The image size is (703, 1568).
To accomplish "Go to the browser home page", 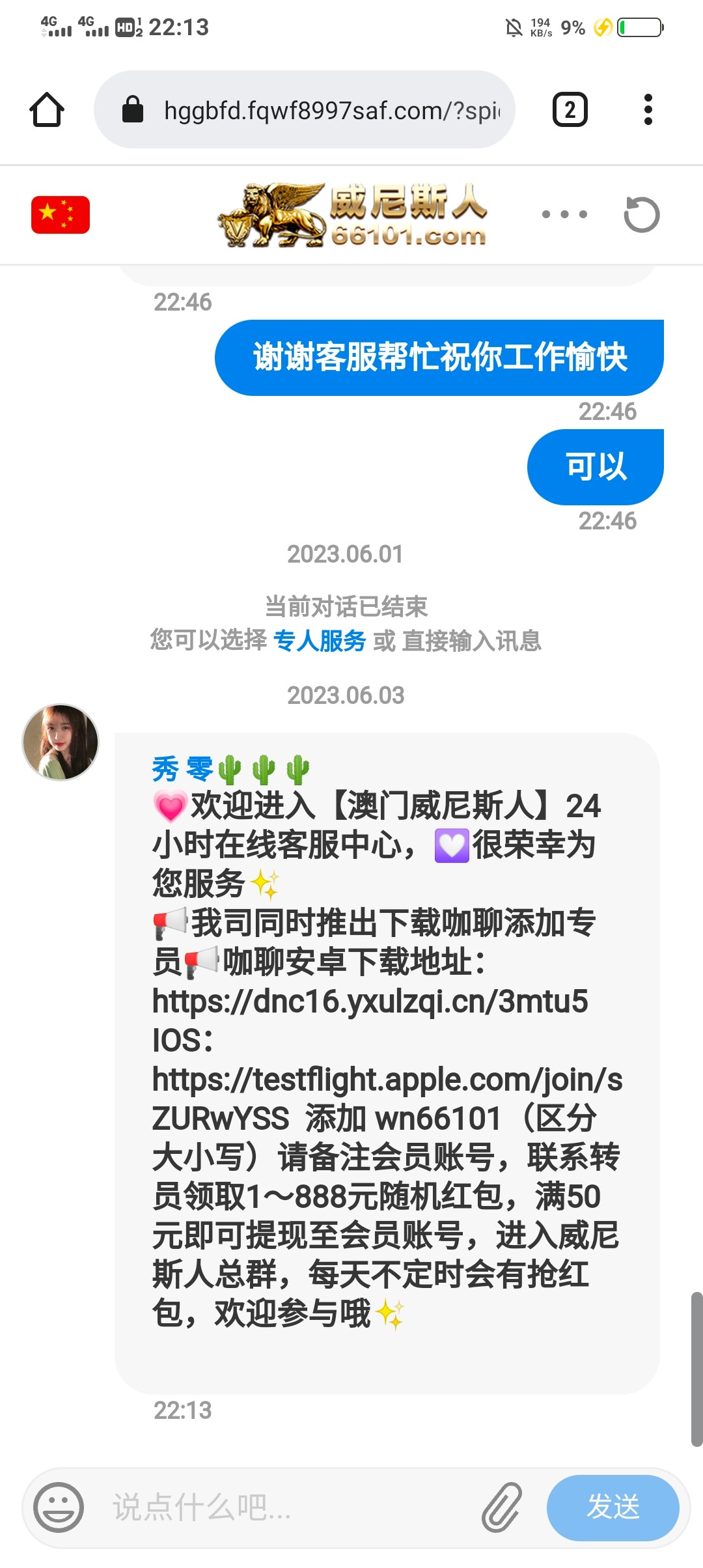I will click(47, 109).
